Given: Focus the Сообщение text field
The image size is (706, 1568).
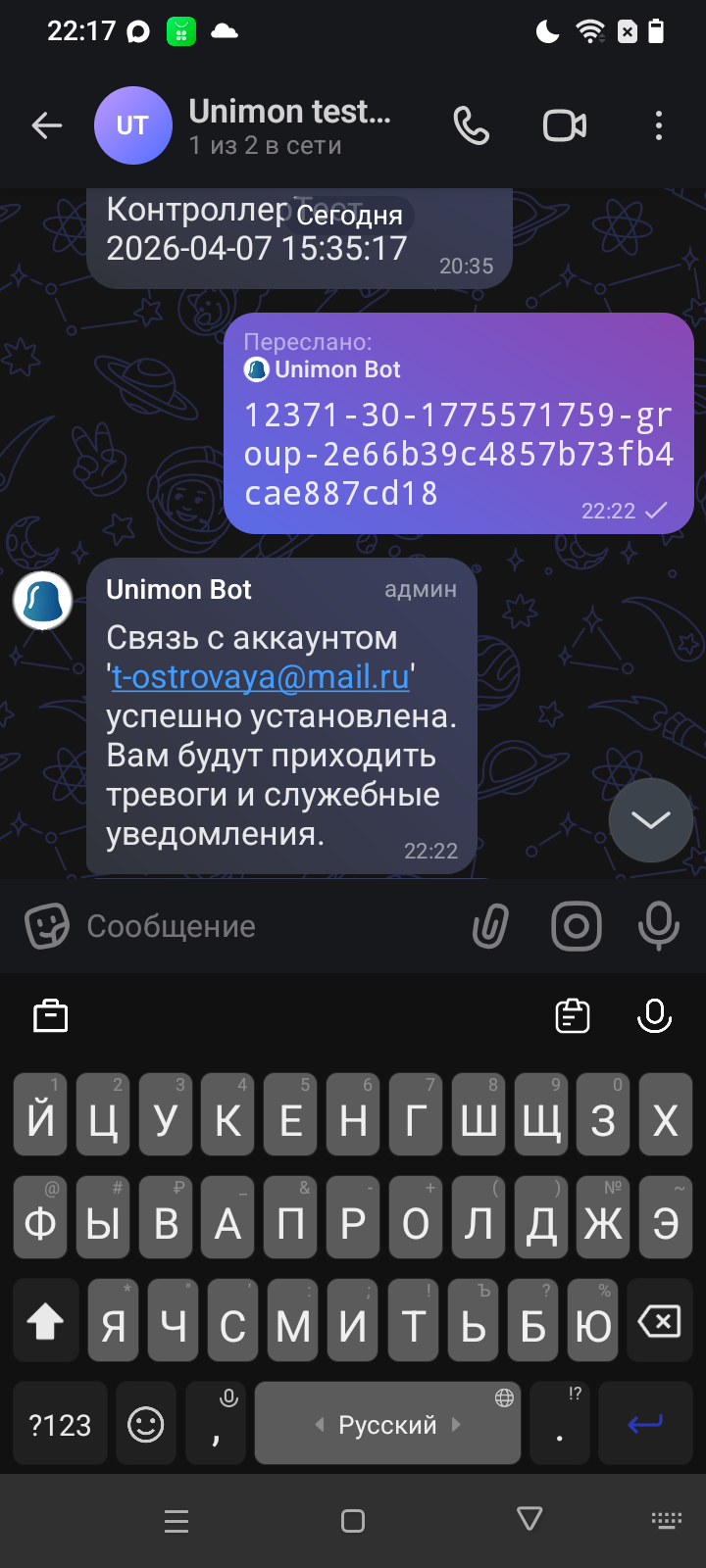Looking at the screenshot, I should pyautogui.click(x=265, y=926).
